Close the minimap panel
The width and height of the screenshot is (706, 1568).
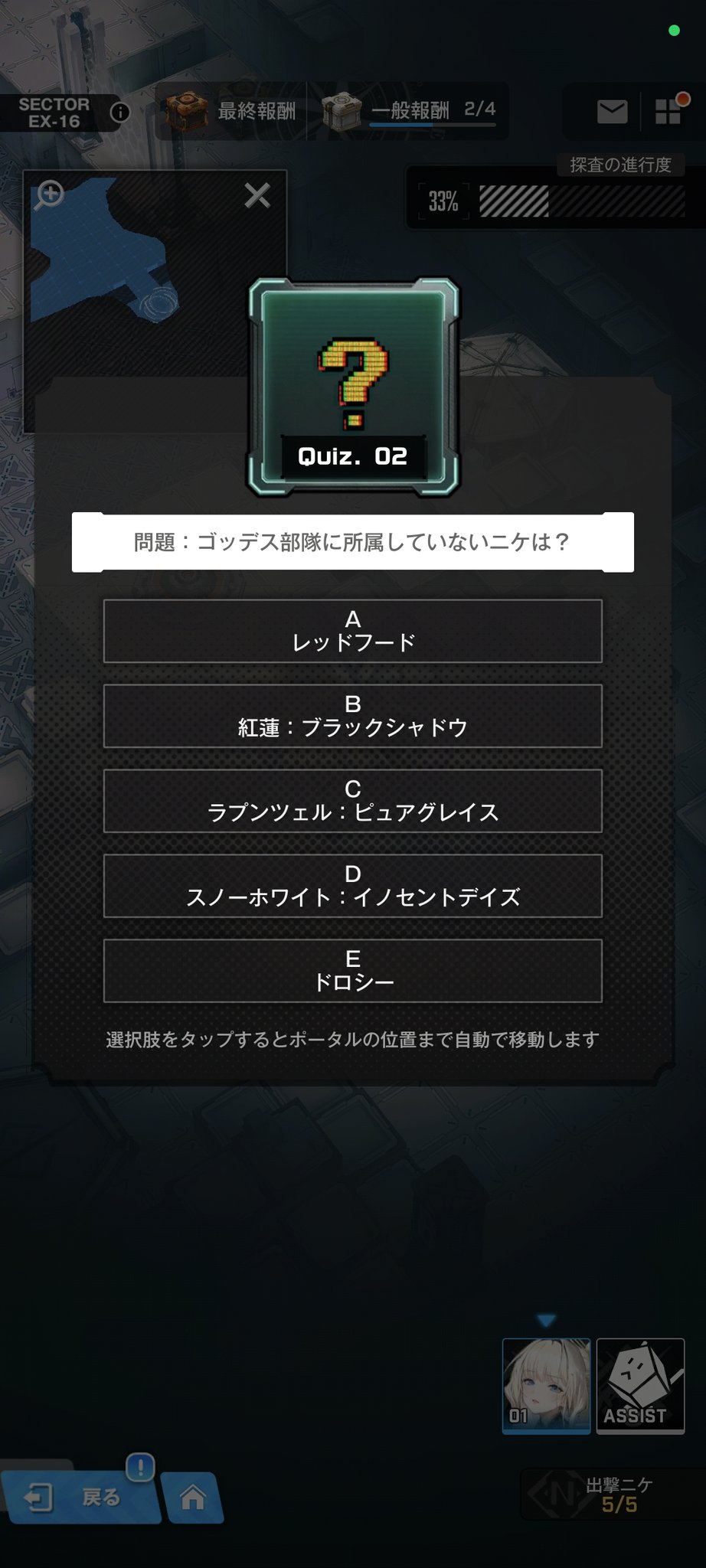coord(257,196)
